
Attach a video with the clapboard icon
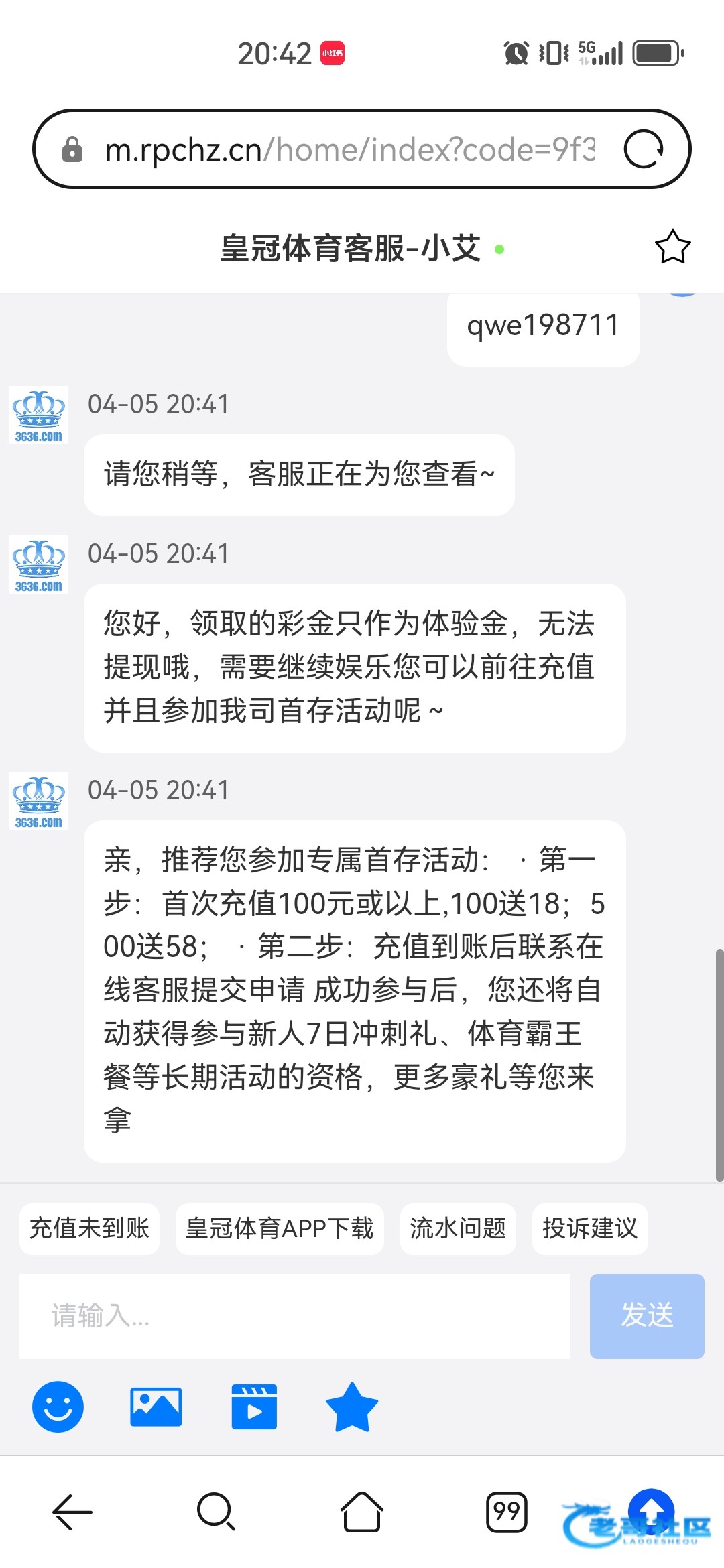point(254,1407)
